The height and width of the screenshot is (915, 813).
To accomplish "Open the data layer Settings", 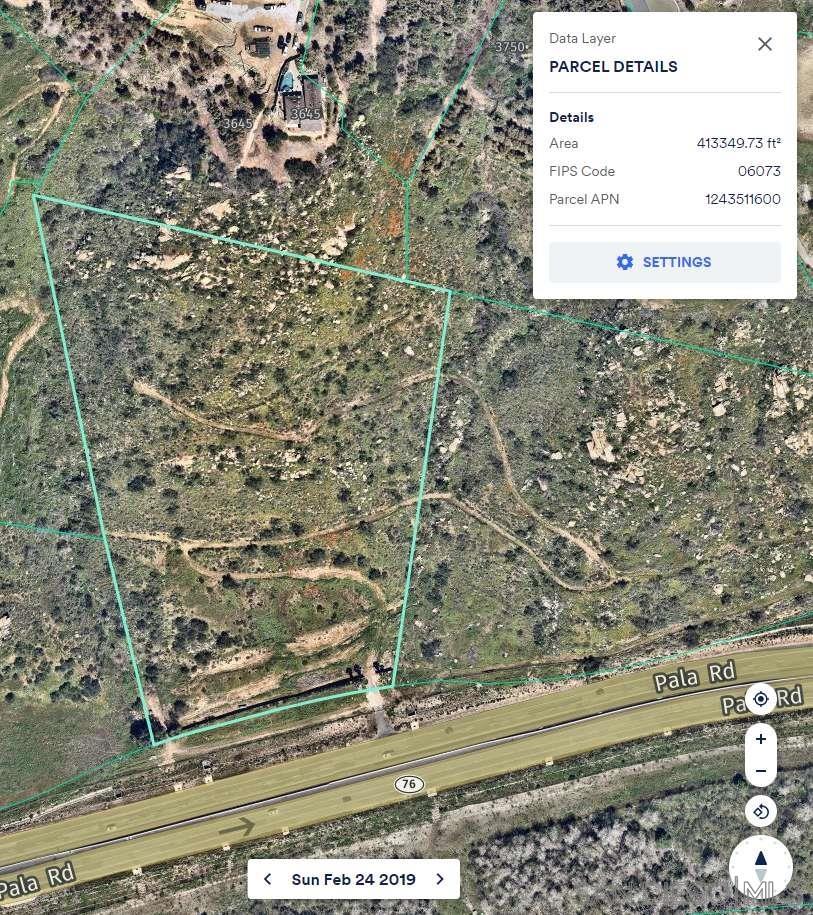I will pyautogui.click(x=664, y=262).
